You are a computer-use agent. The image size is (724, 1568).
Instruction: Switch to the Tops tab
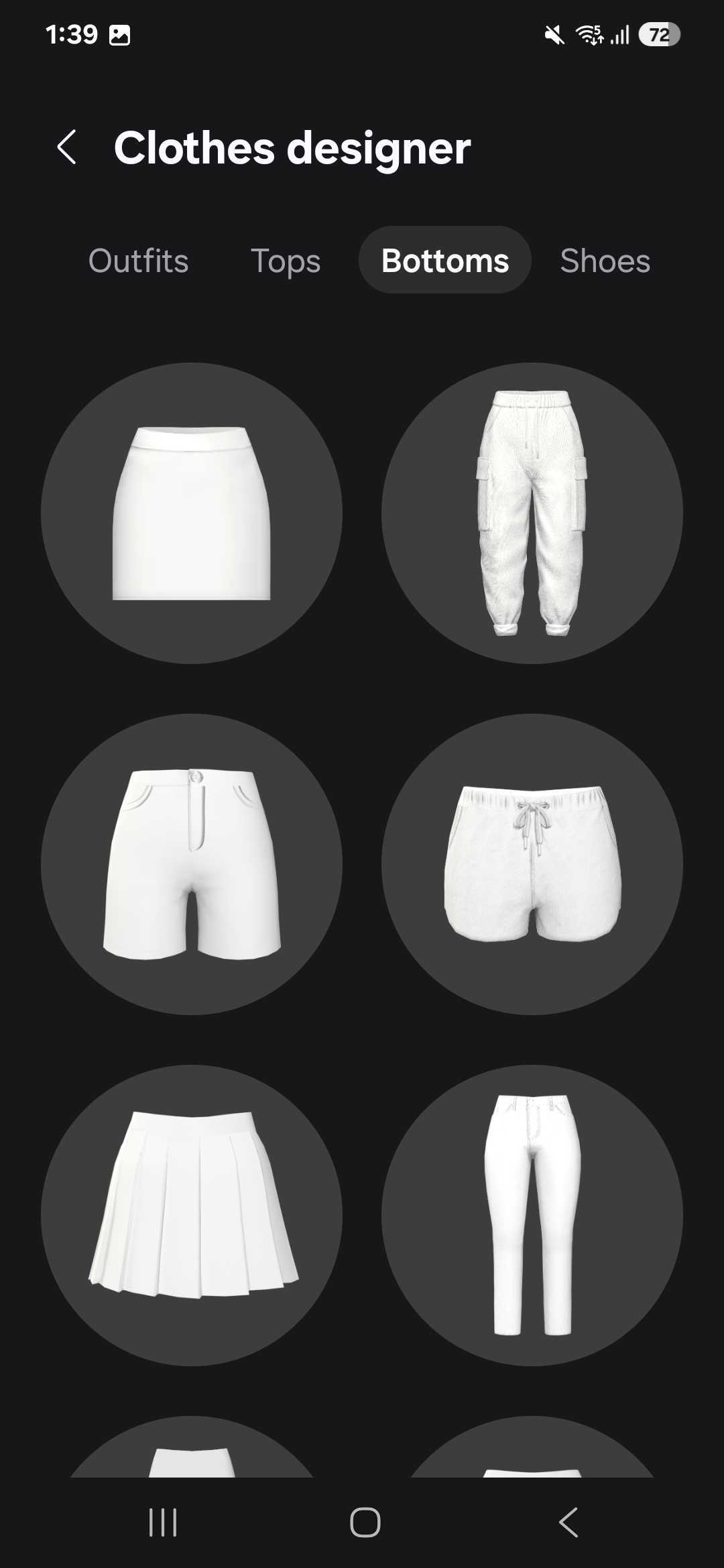point(286,261)
